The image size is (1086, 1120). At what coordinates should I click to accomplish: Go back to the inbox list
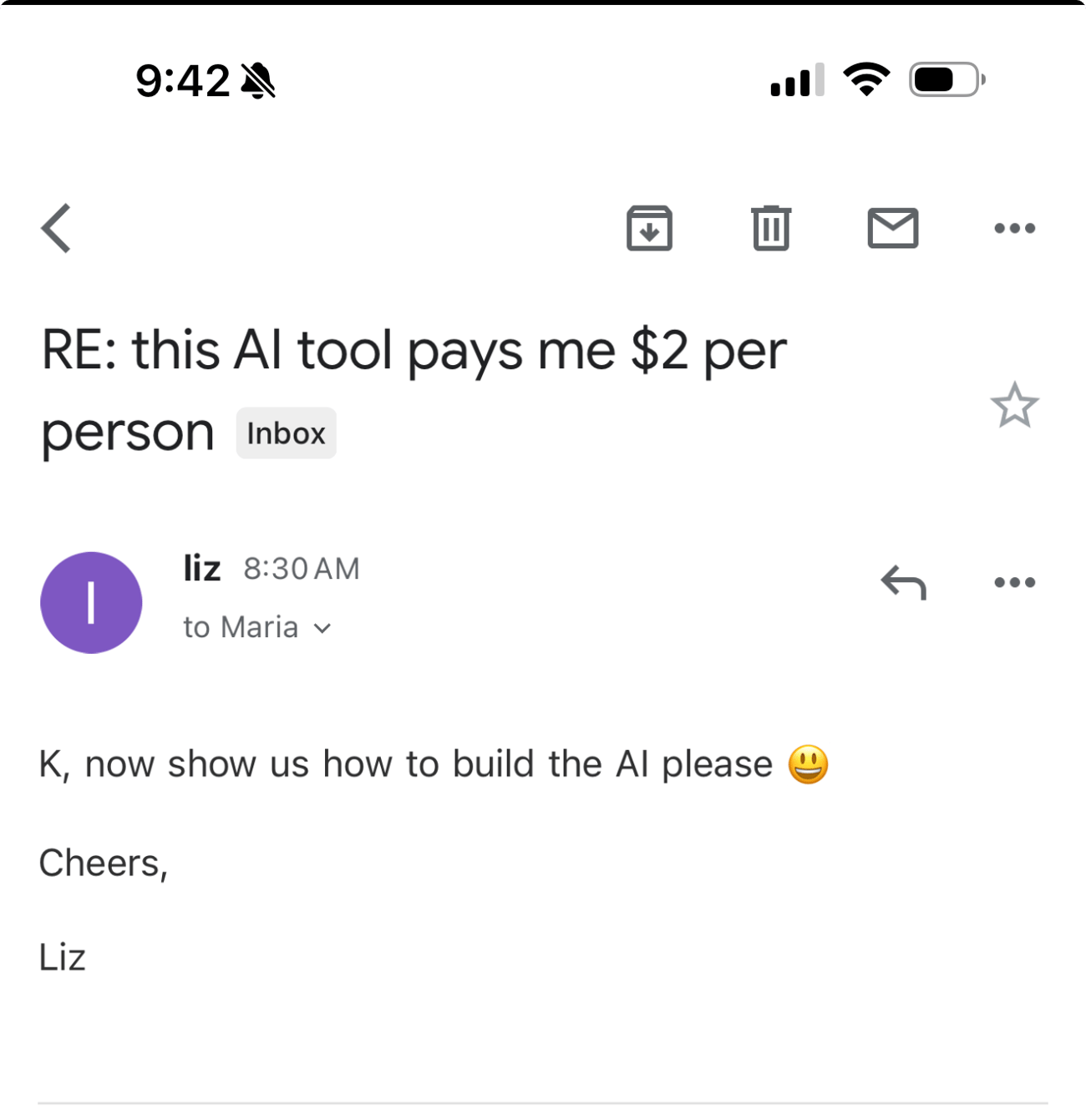(x=57, y=228)
